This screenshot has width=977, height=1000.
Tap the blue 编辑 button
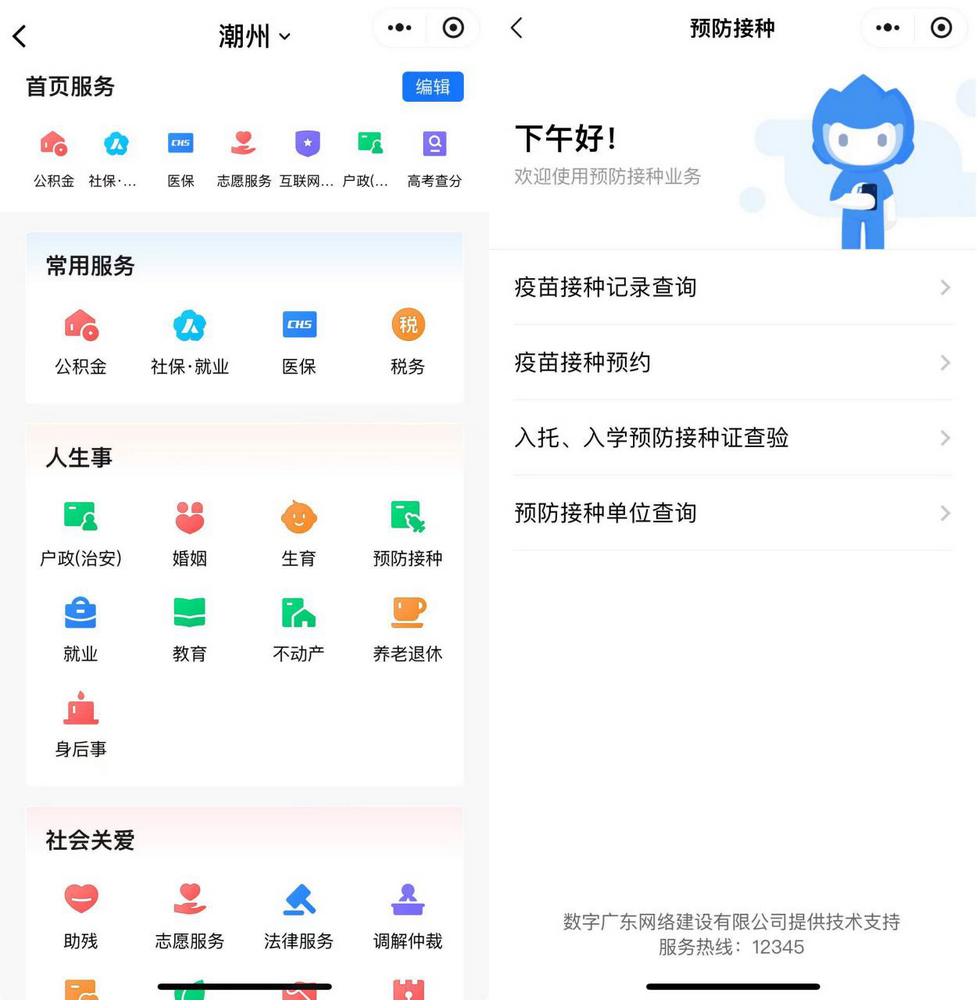click(x=432, y=87)
